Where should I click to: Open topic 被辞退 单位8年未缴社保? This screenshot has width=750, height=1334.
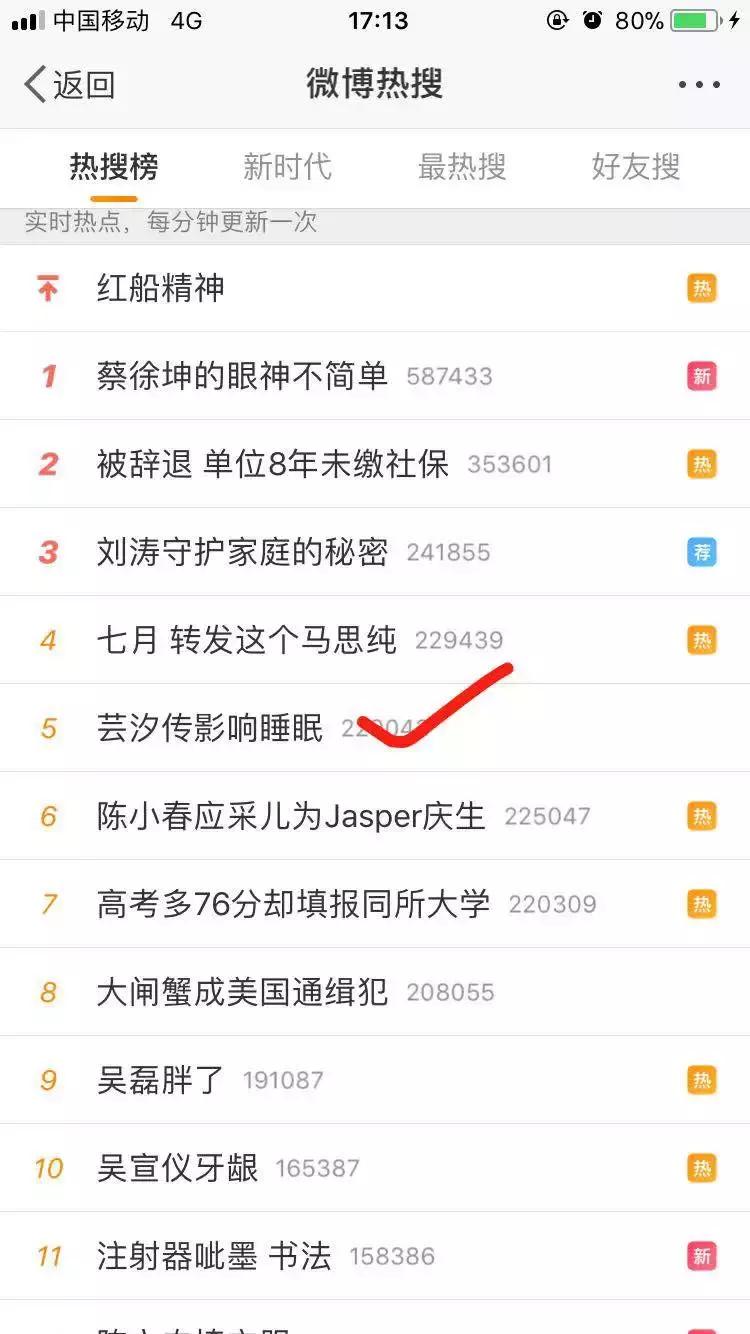pos(272,464)
